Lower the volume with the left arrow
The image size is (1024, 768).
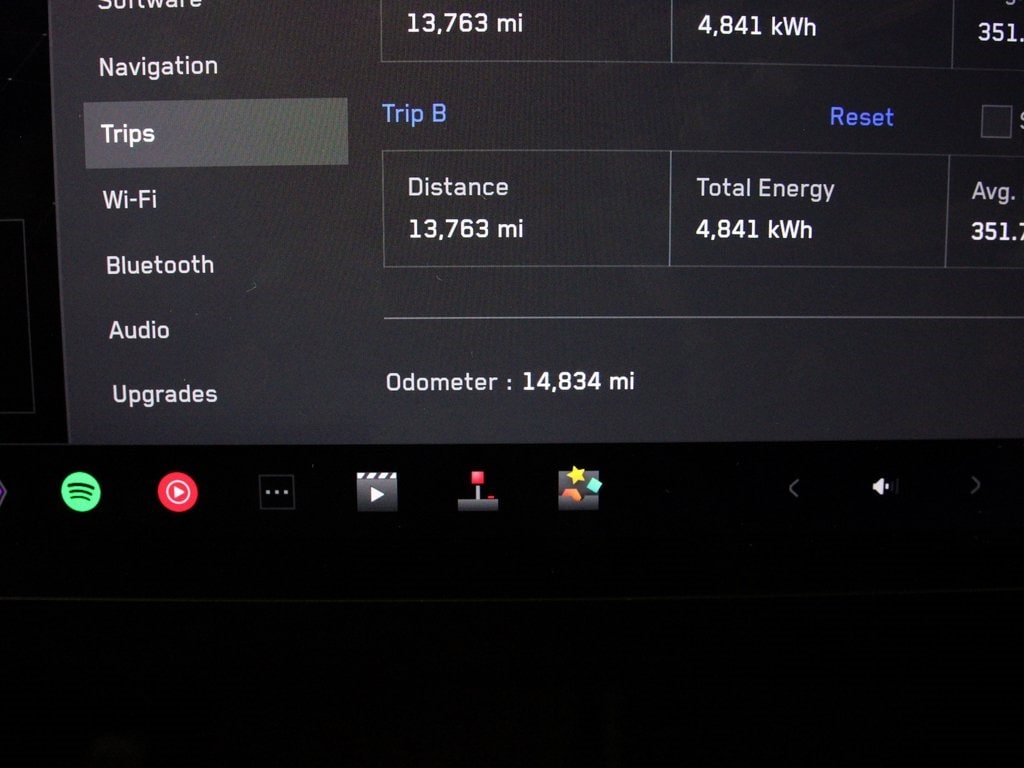[794, 487]
